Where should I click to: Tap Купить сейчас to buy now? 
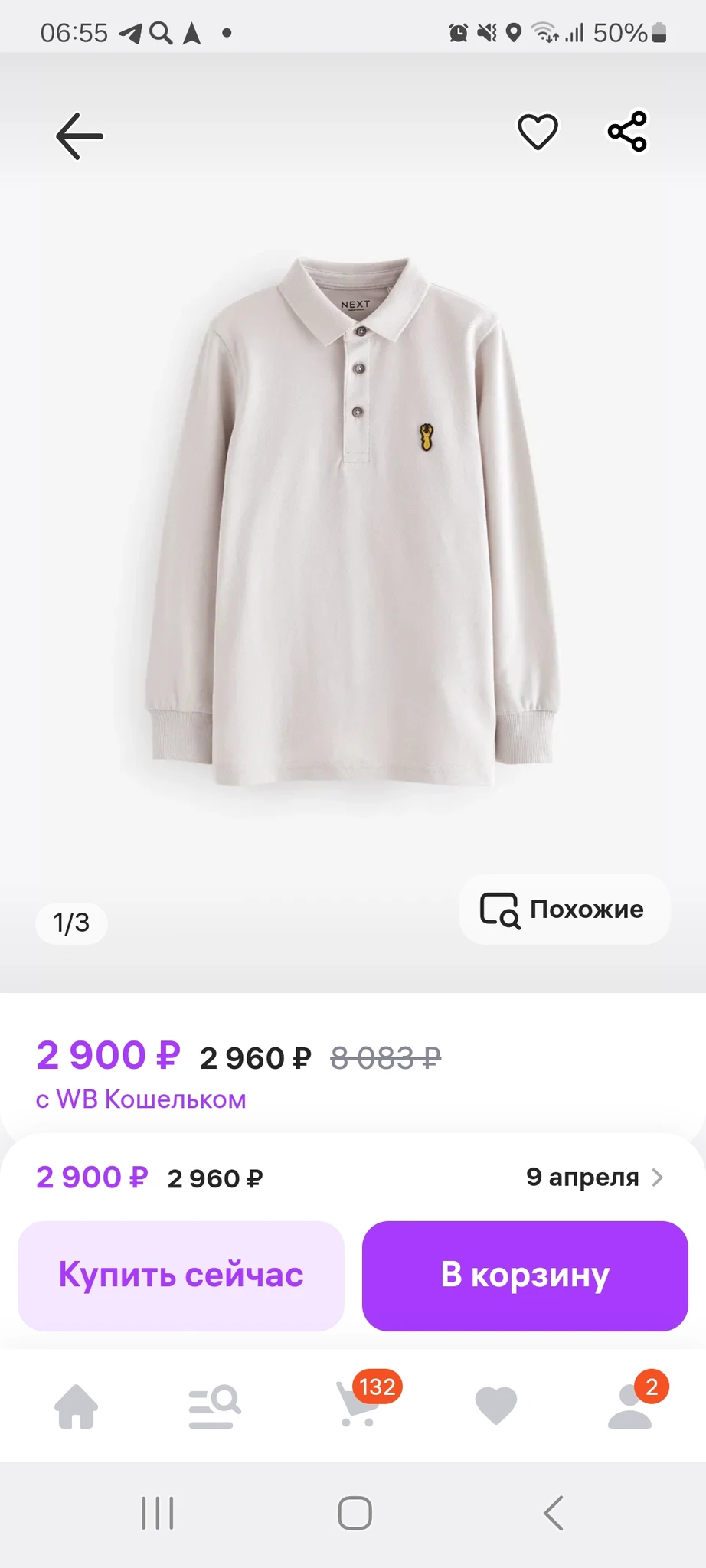pos(181,1276)
